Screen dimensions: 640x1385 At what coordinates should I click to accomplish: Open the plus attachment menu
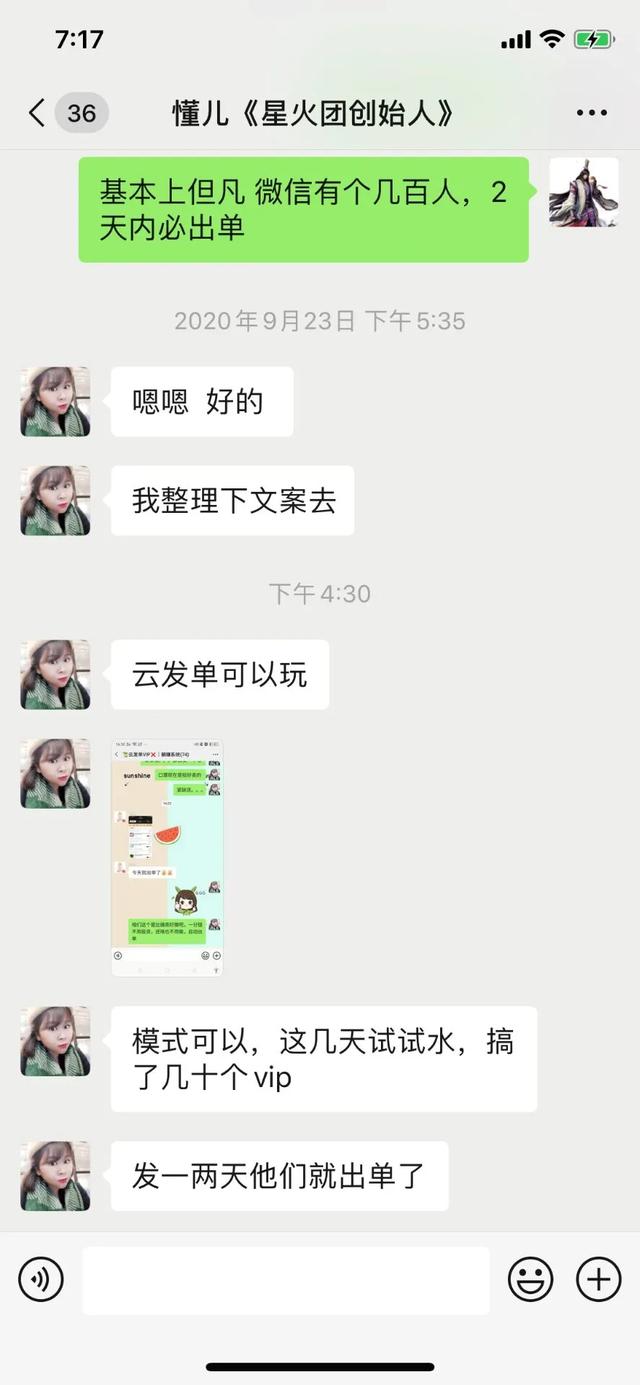[x=598, y=1279]
